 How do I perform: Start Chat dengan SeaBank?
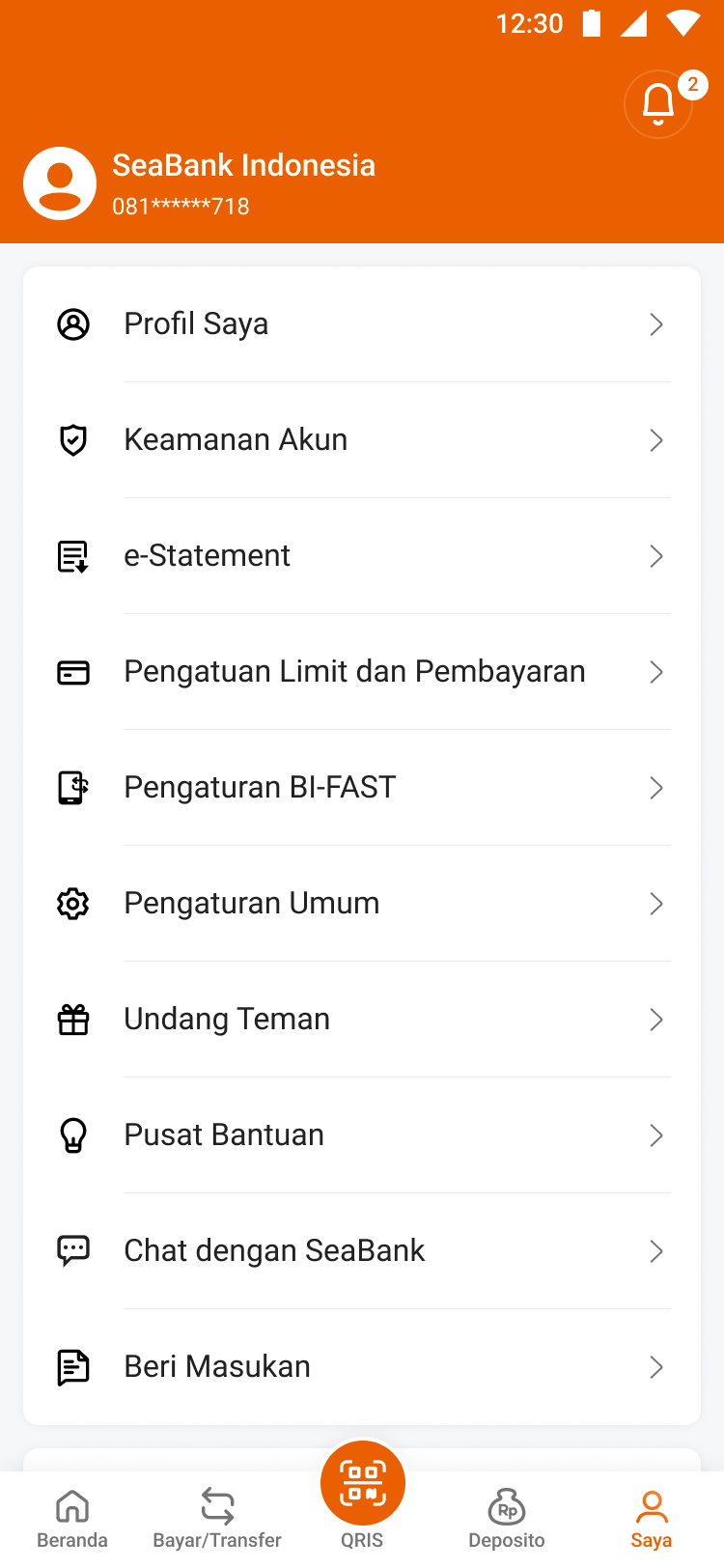point(362,1251)
